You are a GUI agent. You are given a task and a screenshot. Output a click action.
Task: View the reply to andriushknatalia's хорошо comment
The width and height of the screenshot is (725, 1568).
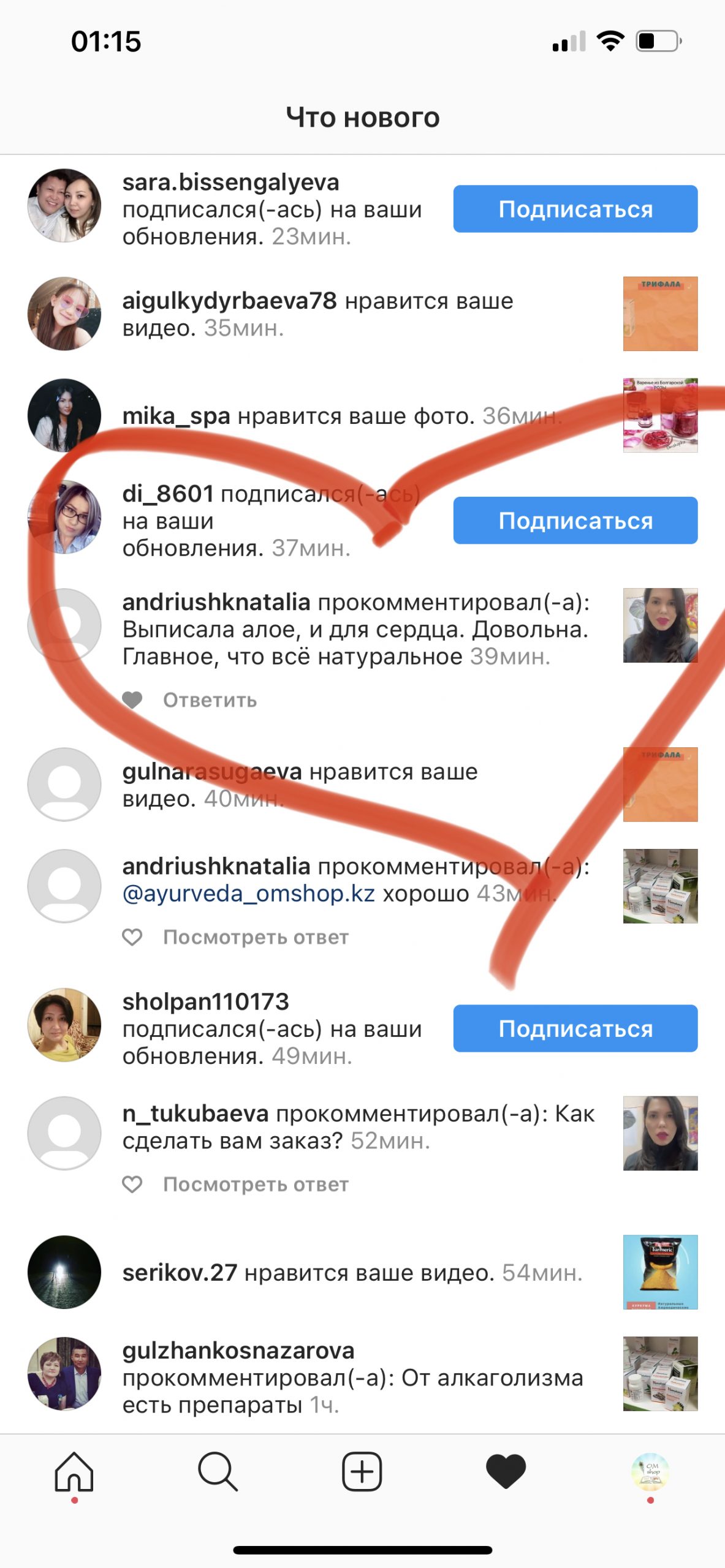[256, 937]
